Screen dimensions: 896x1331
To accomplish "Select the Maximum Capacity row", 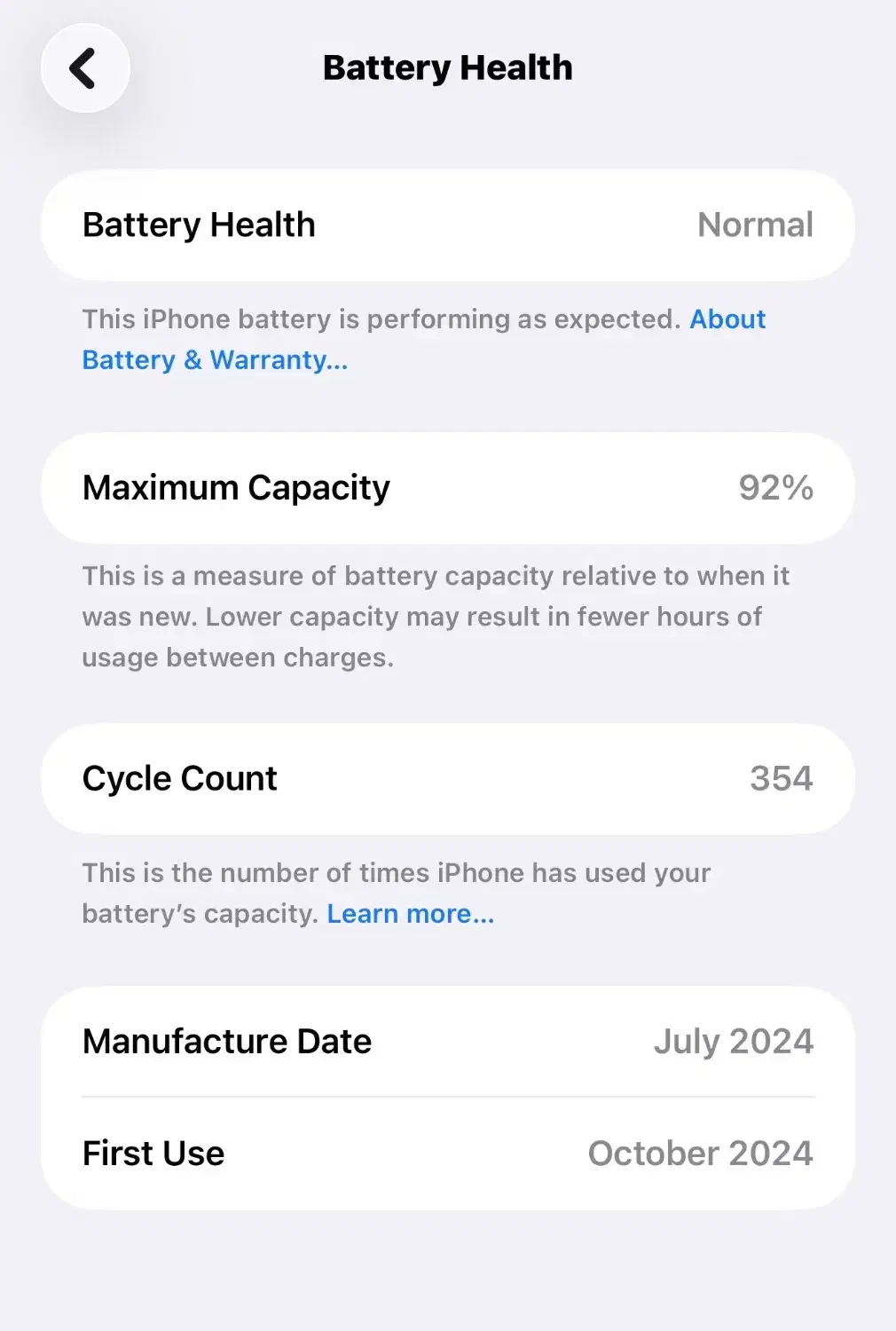I will (x=448, y=487).
